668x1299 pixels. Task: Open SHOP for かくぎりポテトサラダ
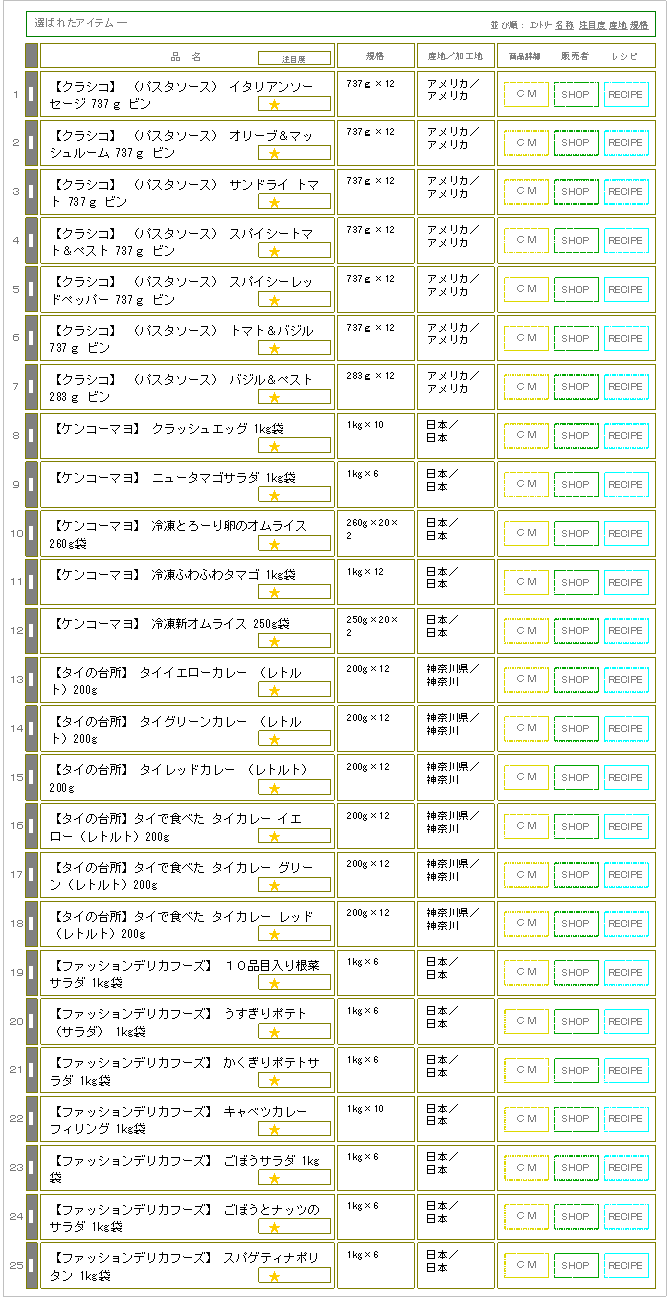pos(576,1070)
